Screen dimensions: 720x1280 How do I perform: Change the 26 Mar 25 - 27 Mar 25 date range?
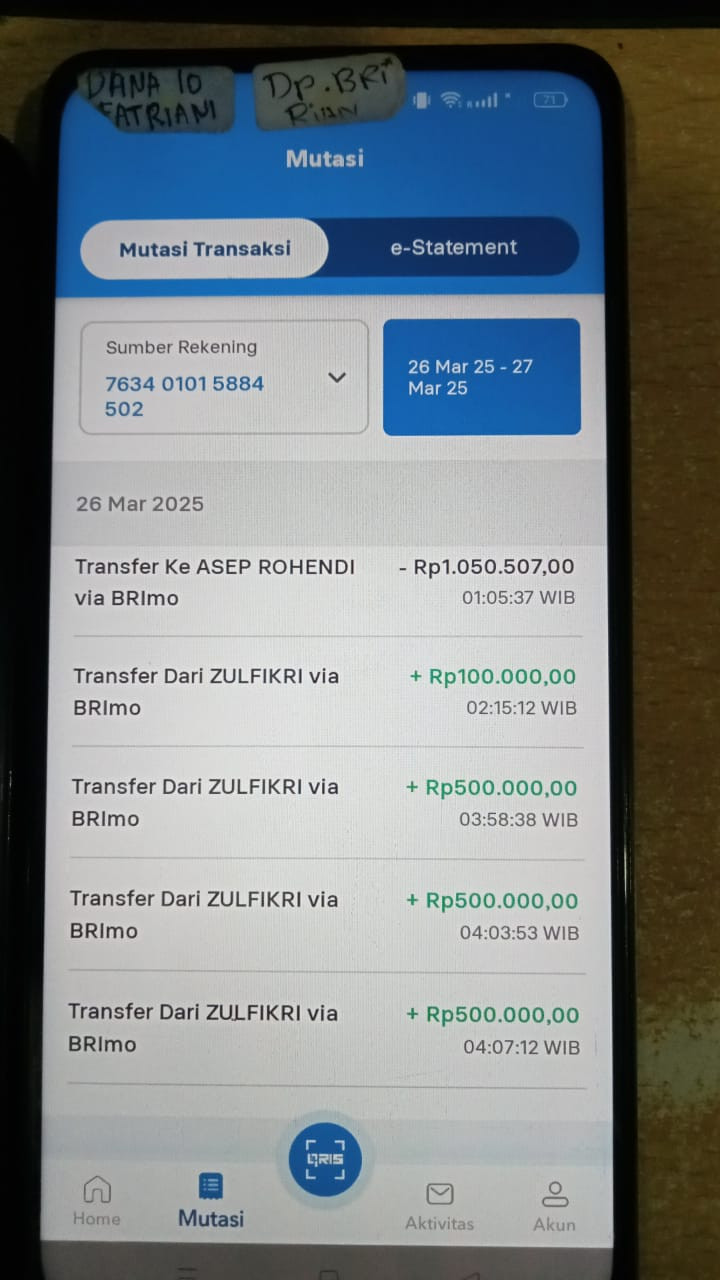coord(481,377)
